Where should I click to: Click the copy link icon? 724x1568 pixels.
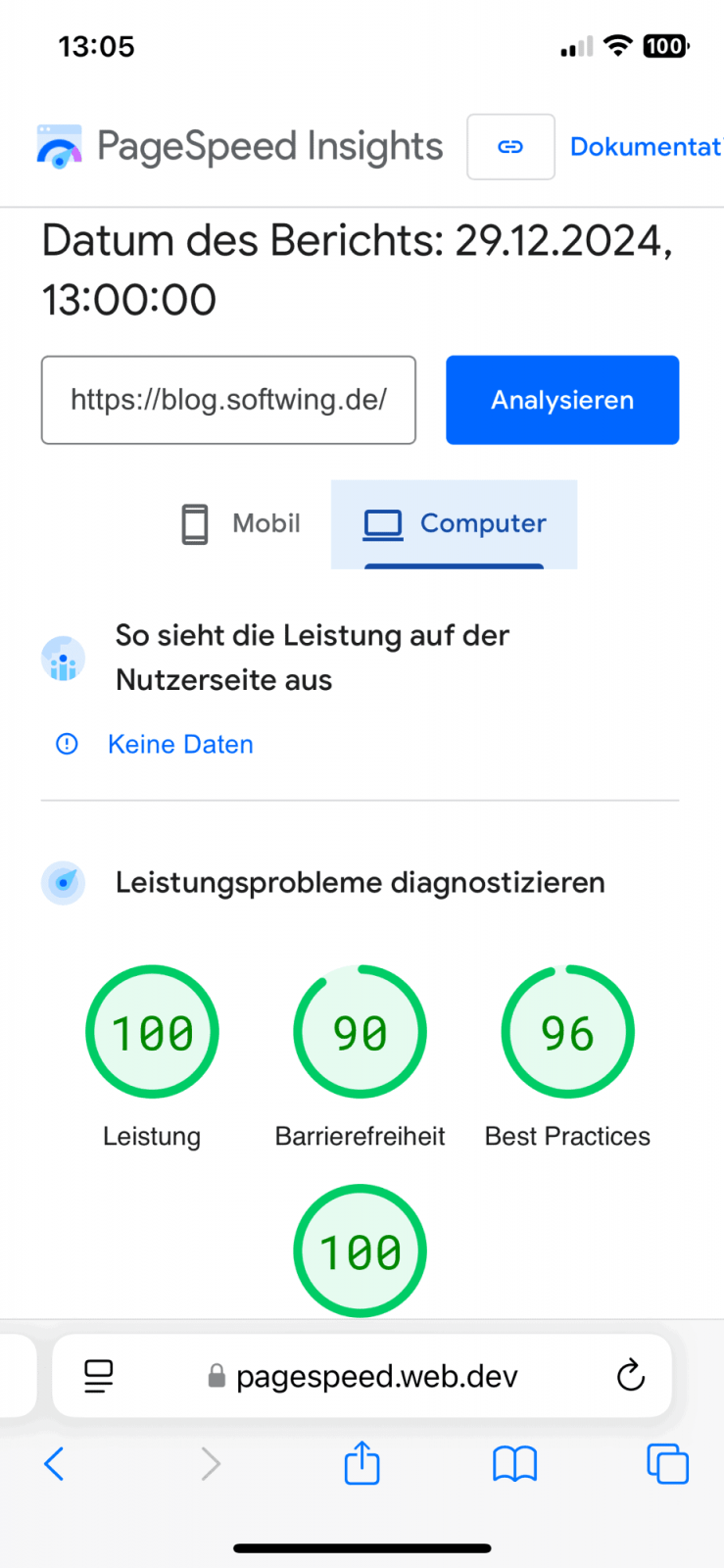[x=510, y=146]
